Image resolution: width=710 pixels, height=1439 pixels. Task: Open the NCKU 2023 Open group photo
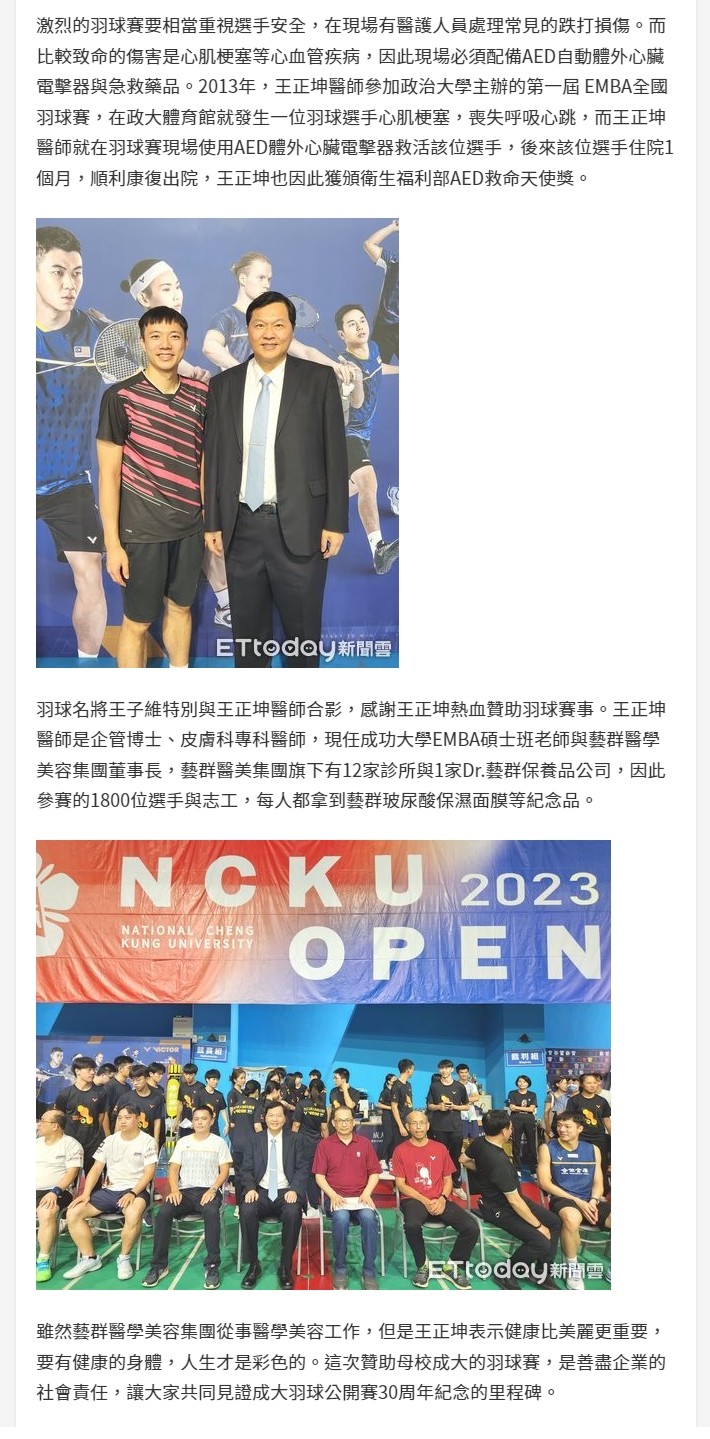(323, 1065)
